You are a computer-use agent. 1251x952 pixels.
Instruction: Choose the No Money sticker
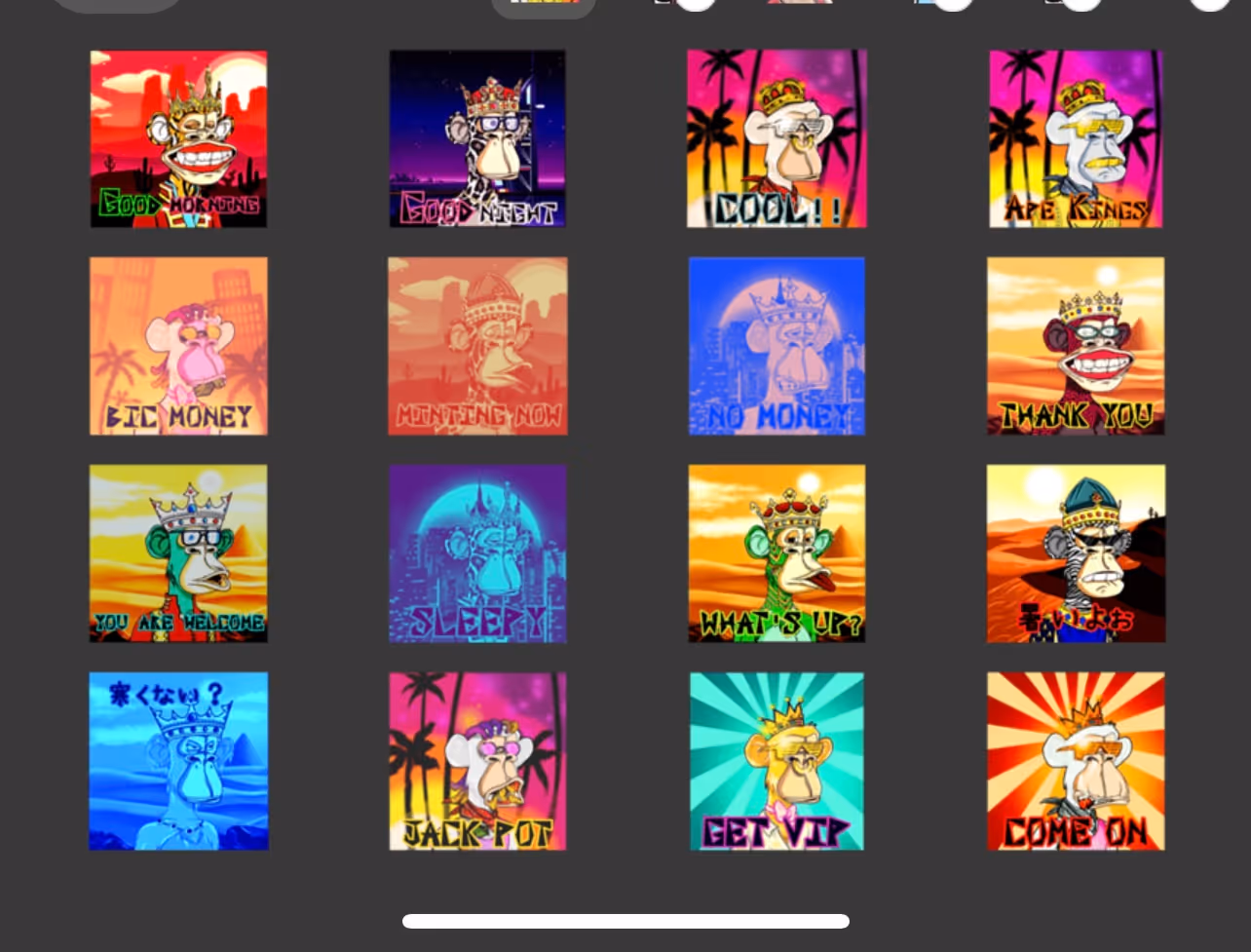777,346
